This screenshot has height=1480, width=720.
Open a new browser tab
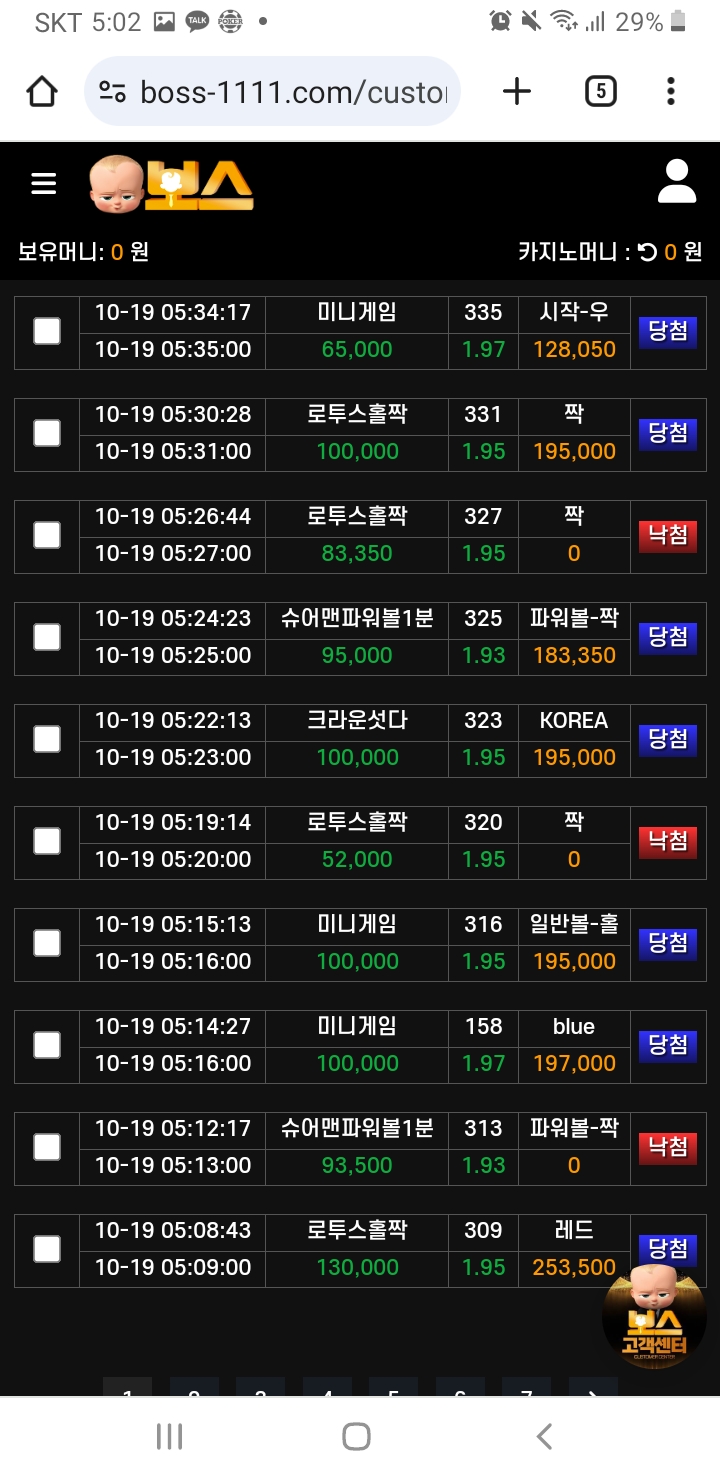(517, 92)
